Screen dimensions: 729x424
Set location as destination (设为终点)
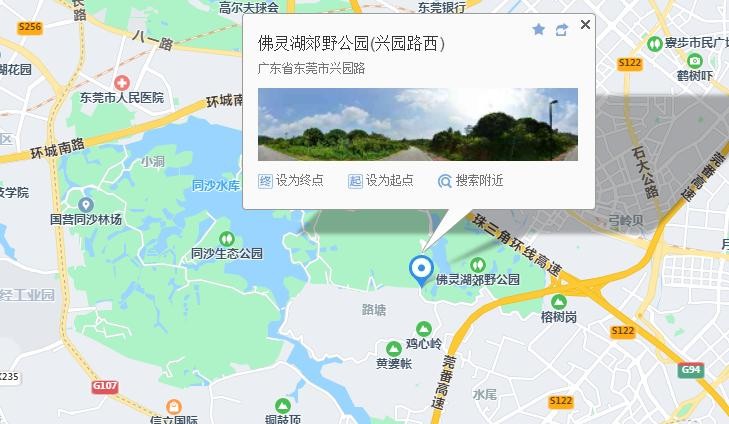(x=292, y=181)
